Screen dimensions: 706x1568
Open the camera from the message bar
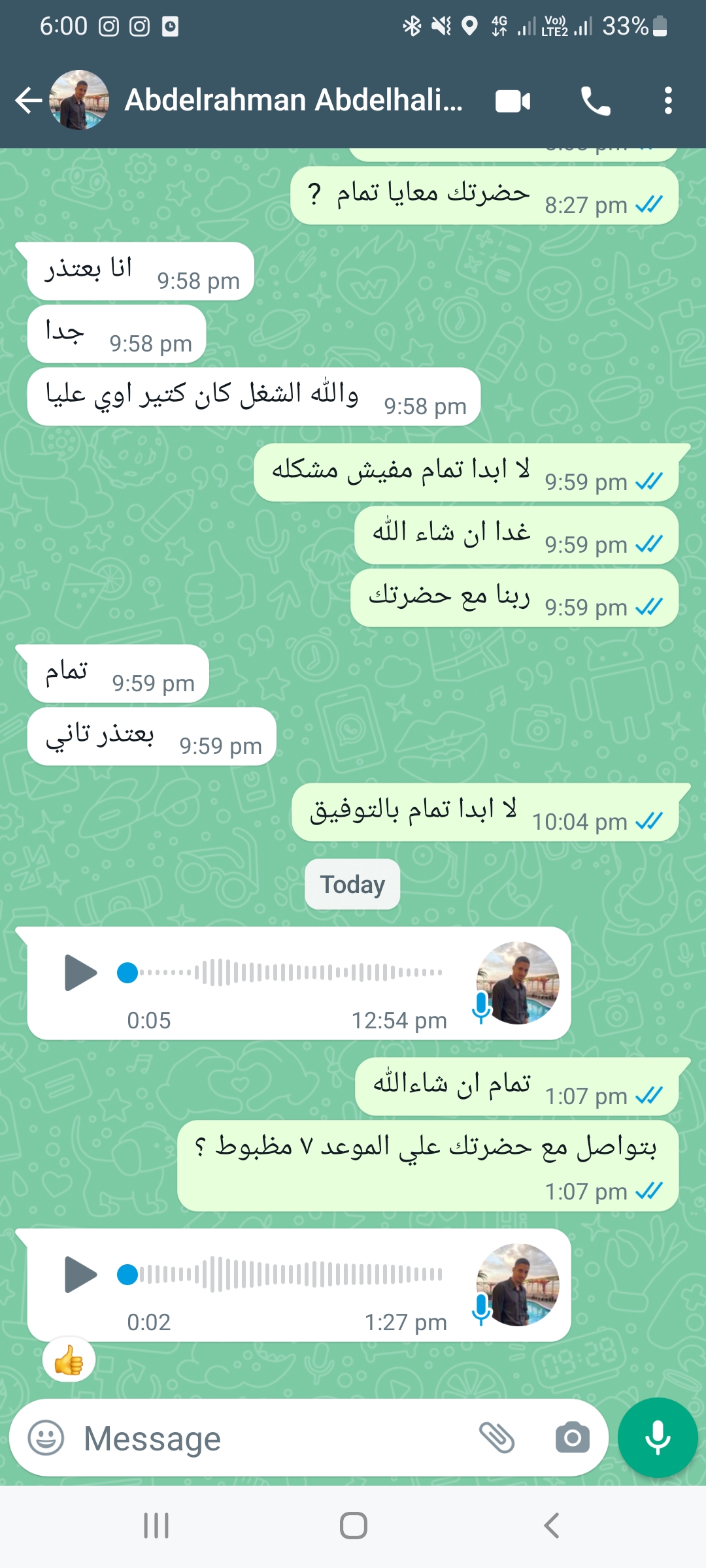(573, 1438)
